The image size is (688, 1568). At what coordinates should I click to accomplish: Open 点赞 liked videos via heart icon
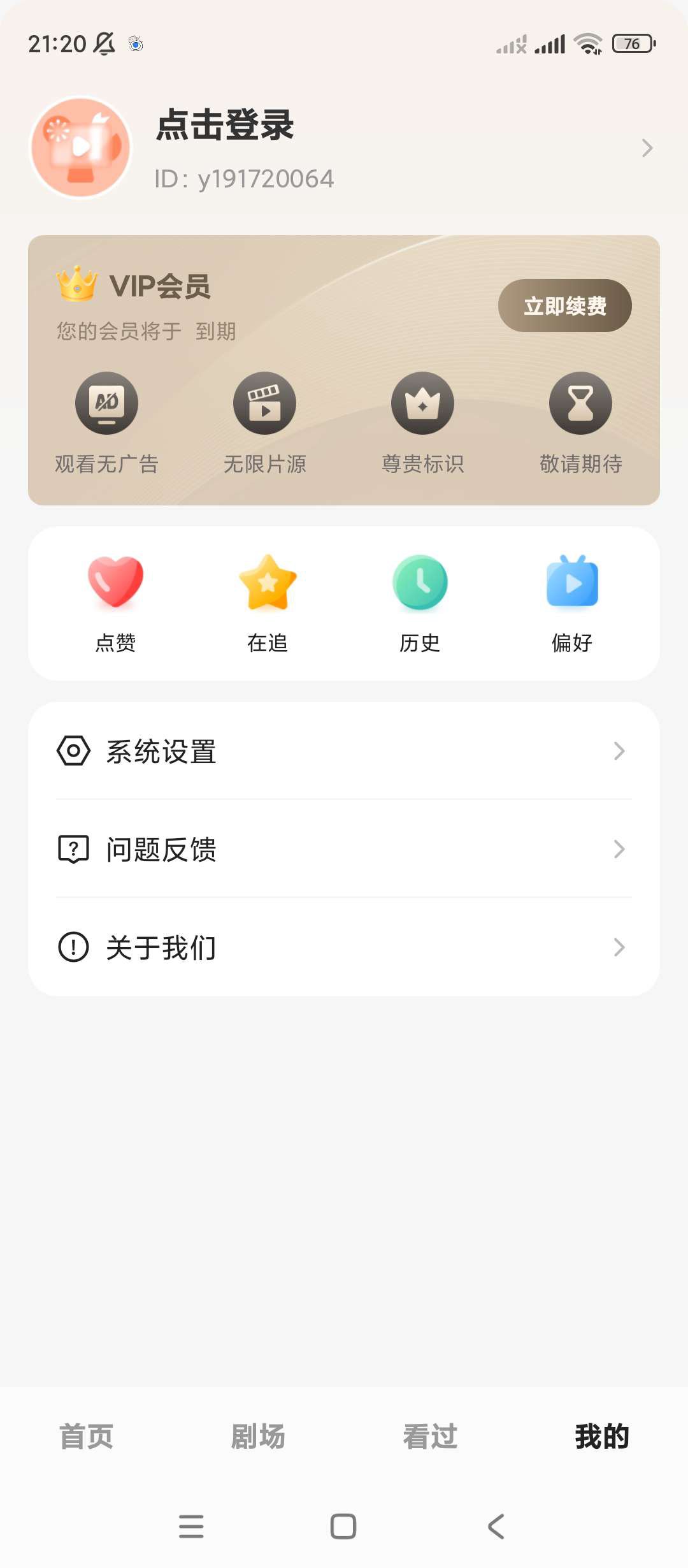tap(115, 581)
